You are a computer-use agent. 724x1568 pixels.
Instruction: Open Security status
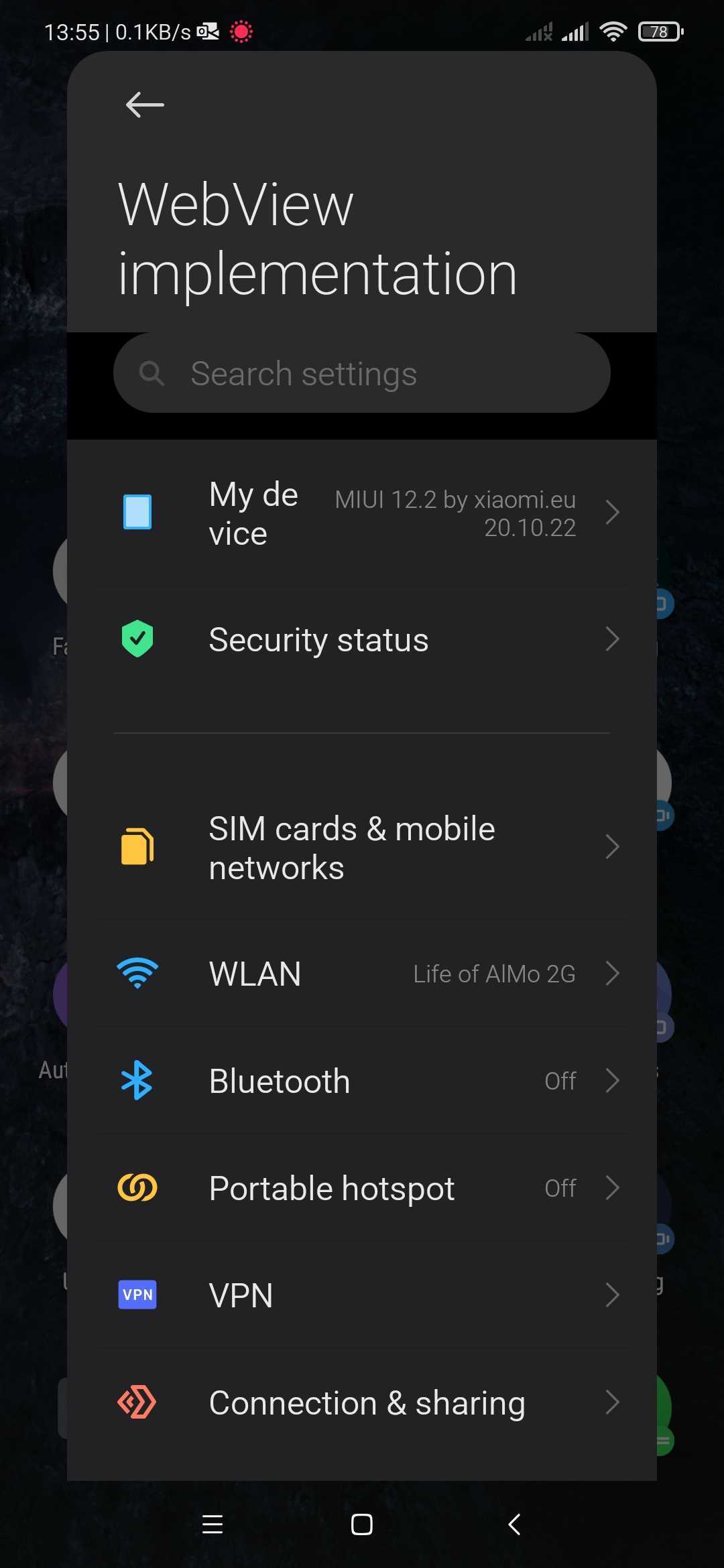point(362,639)
